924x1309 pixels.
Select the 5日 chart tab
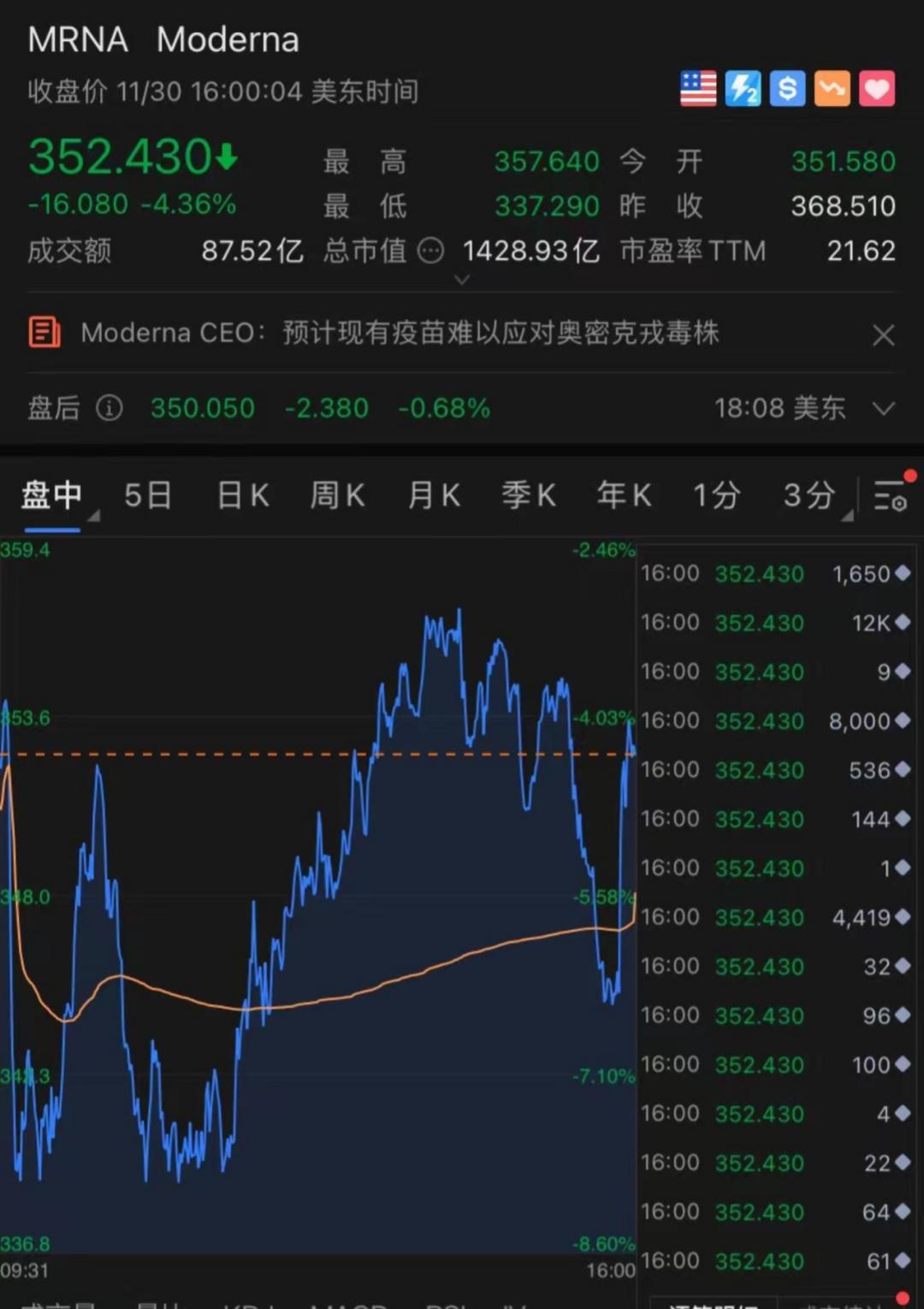click(148, 495)
